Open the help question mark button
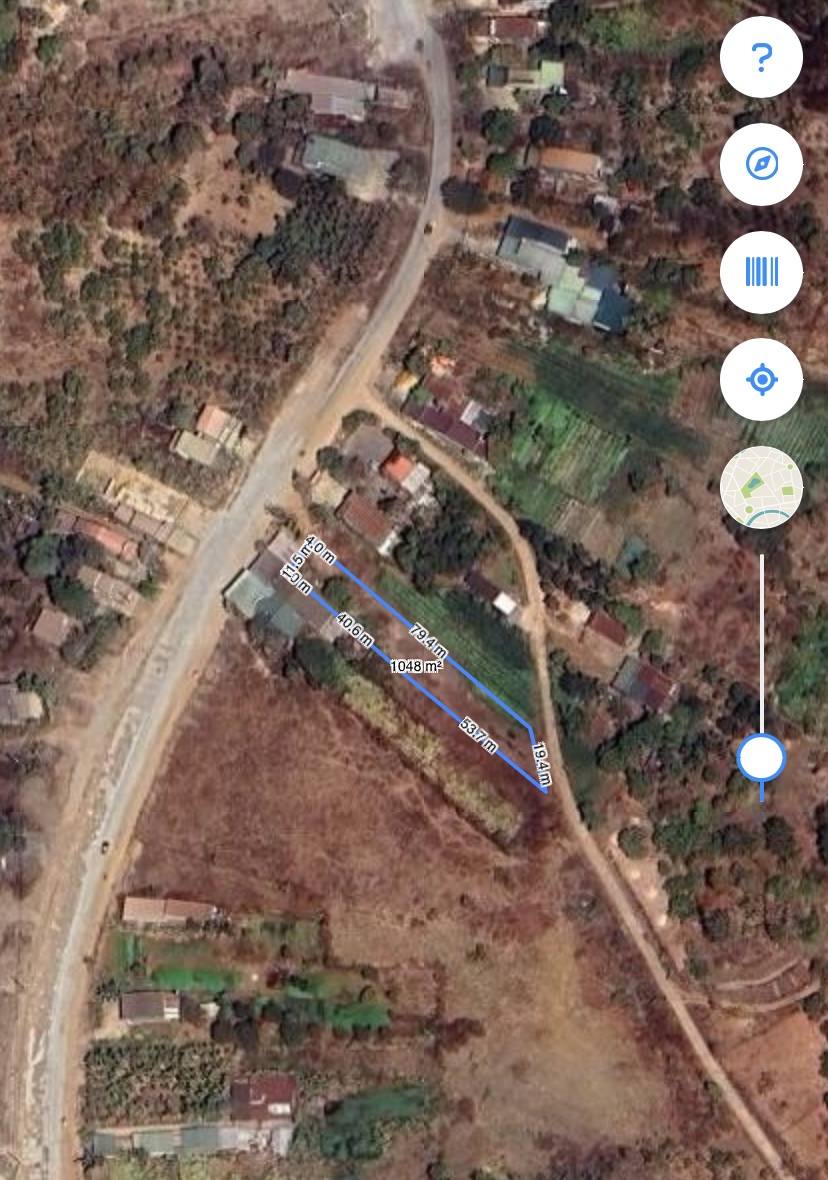Image resolution: width=828 pixels, height=1180 pixels. (761, 57)
